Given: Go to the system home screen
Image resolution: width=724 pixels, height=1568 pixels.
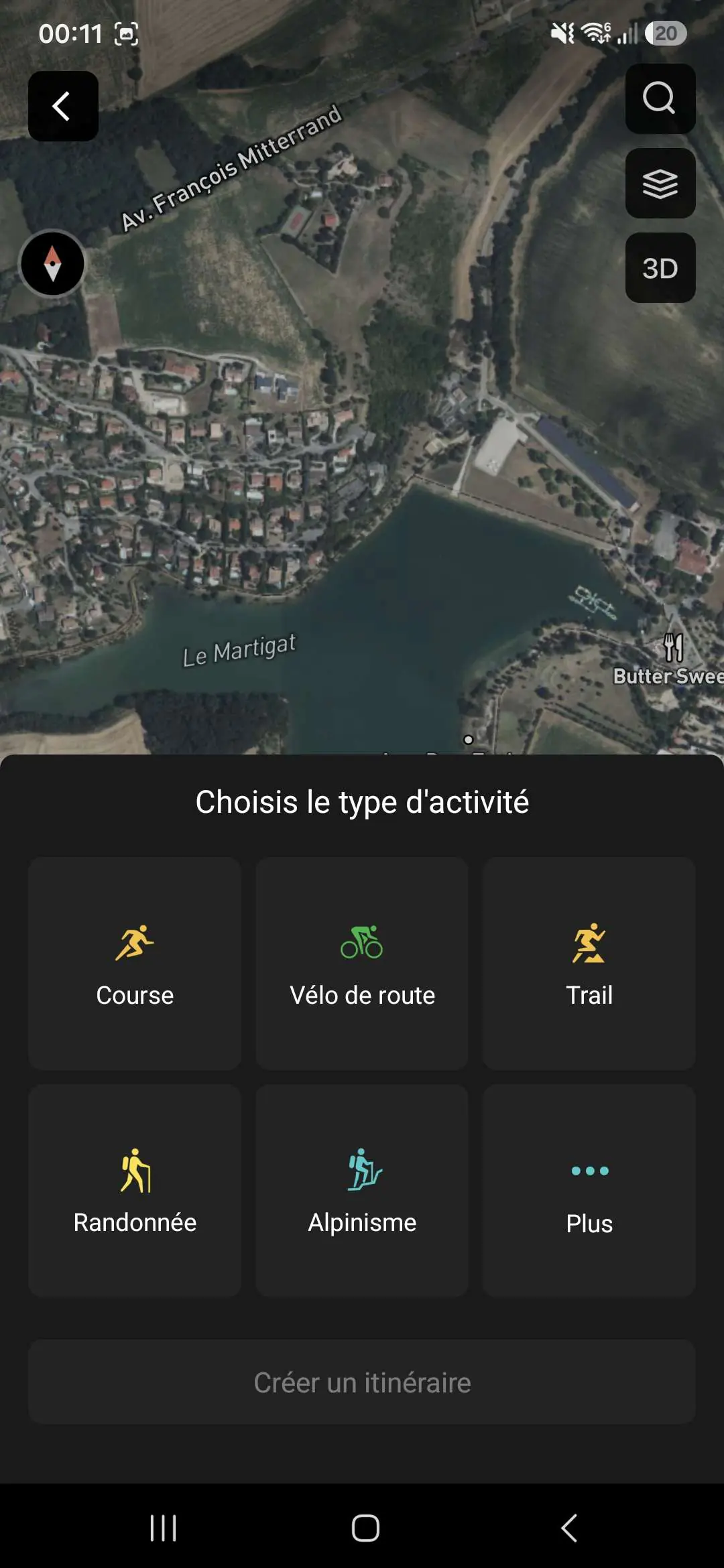Looking at the screenshot, I should click(x=365, y=1528).
